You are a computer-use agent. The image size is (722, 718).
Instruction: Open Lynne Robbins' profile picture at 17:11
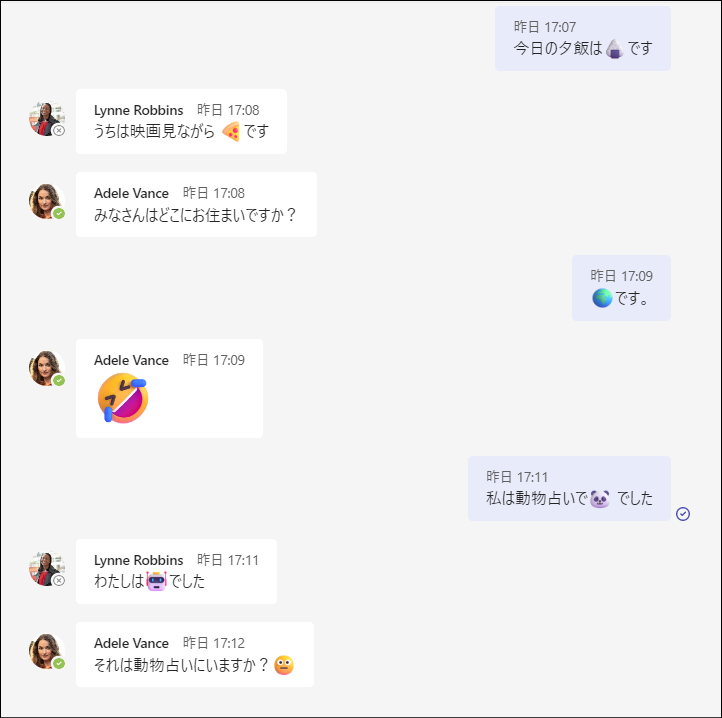[x=45, y=568]
